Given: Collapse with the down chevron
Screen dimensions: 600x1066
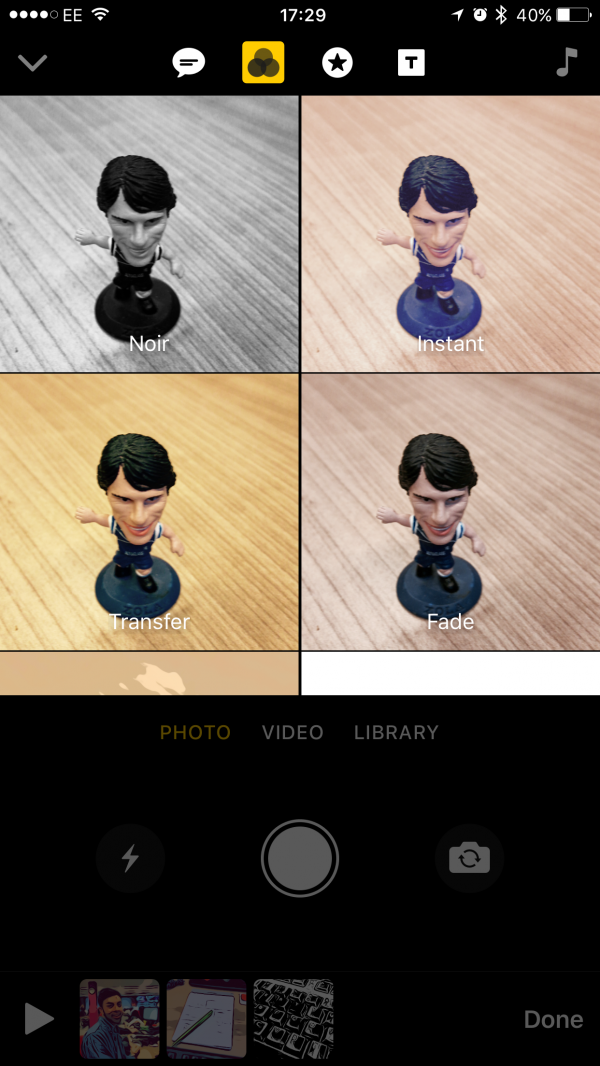Looking at the screenshot, I should [x=32, y=63].
